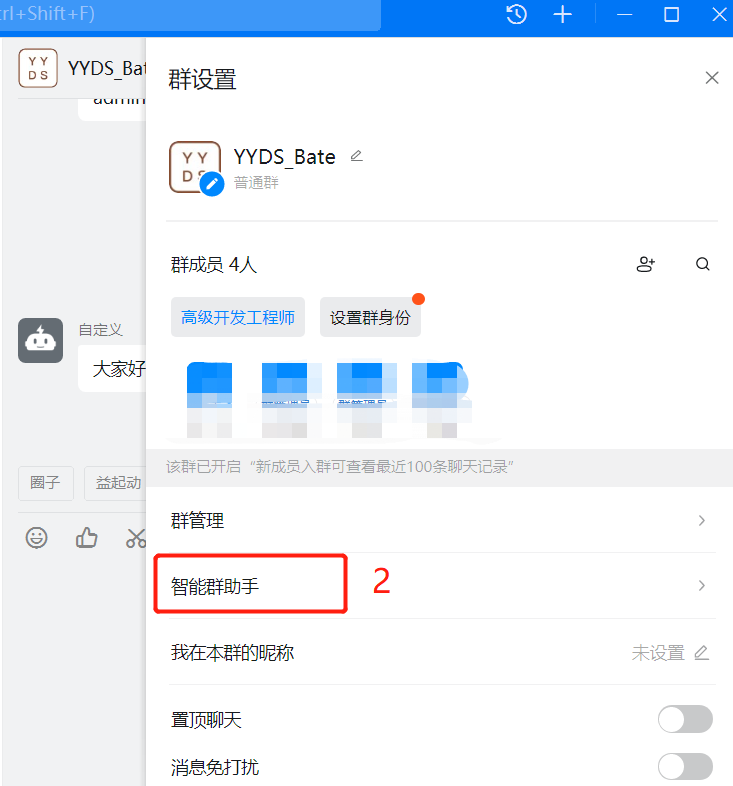Add a new group member
The width and height of the screenshot is (733, 786).
646,264
